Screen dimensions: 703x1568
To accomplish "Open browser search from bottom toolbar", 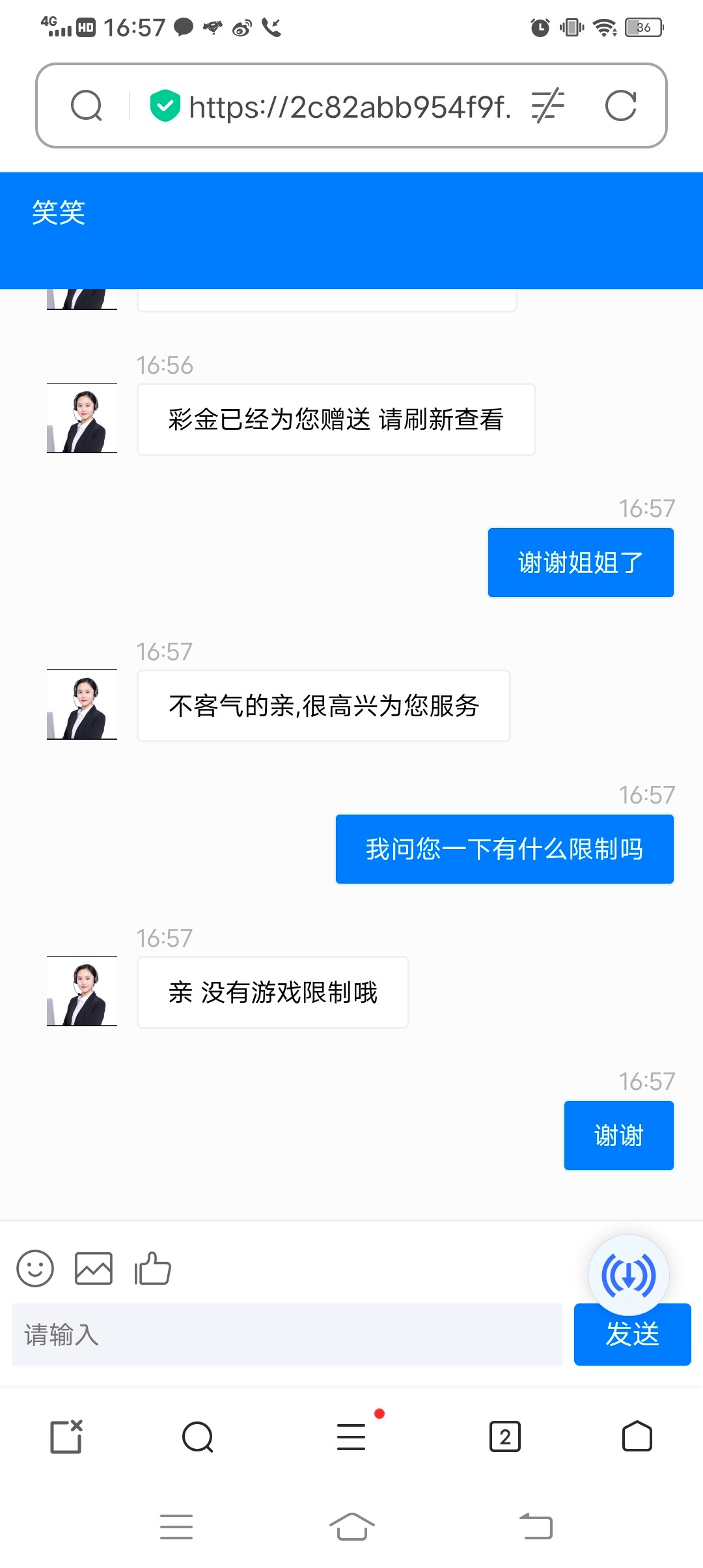I will coord(198,1436).
